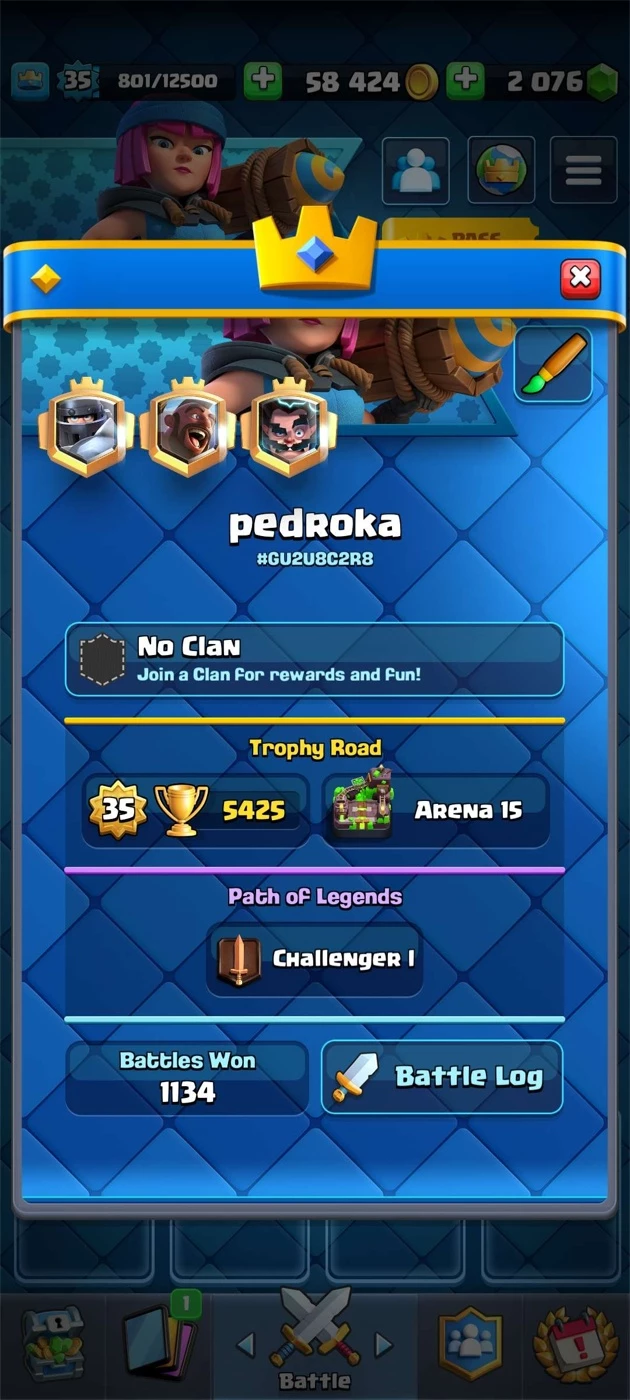The height and width of the screenshot is (1400, 630).
Task: View the Challenger I league info
Action: point(314,959)
